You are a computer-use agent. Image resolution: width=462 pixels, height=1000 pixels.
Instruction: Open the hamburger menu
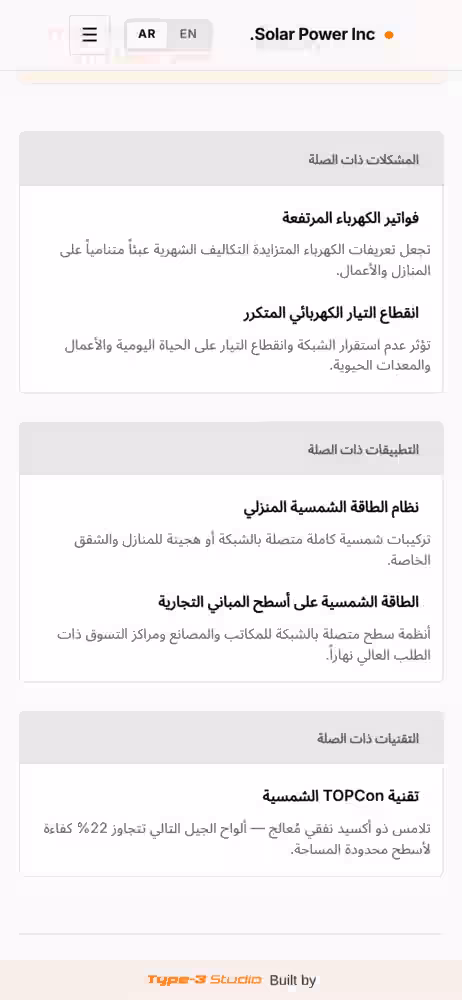pyautogui.click(x=89, y=34)
